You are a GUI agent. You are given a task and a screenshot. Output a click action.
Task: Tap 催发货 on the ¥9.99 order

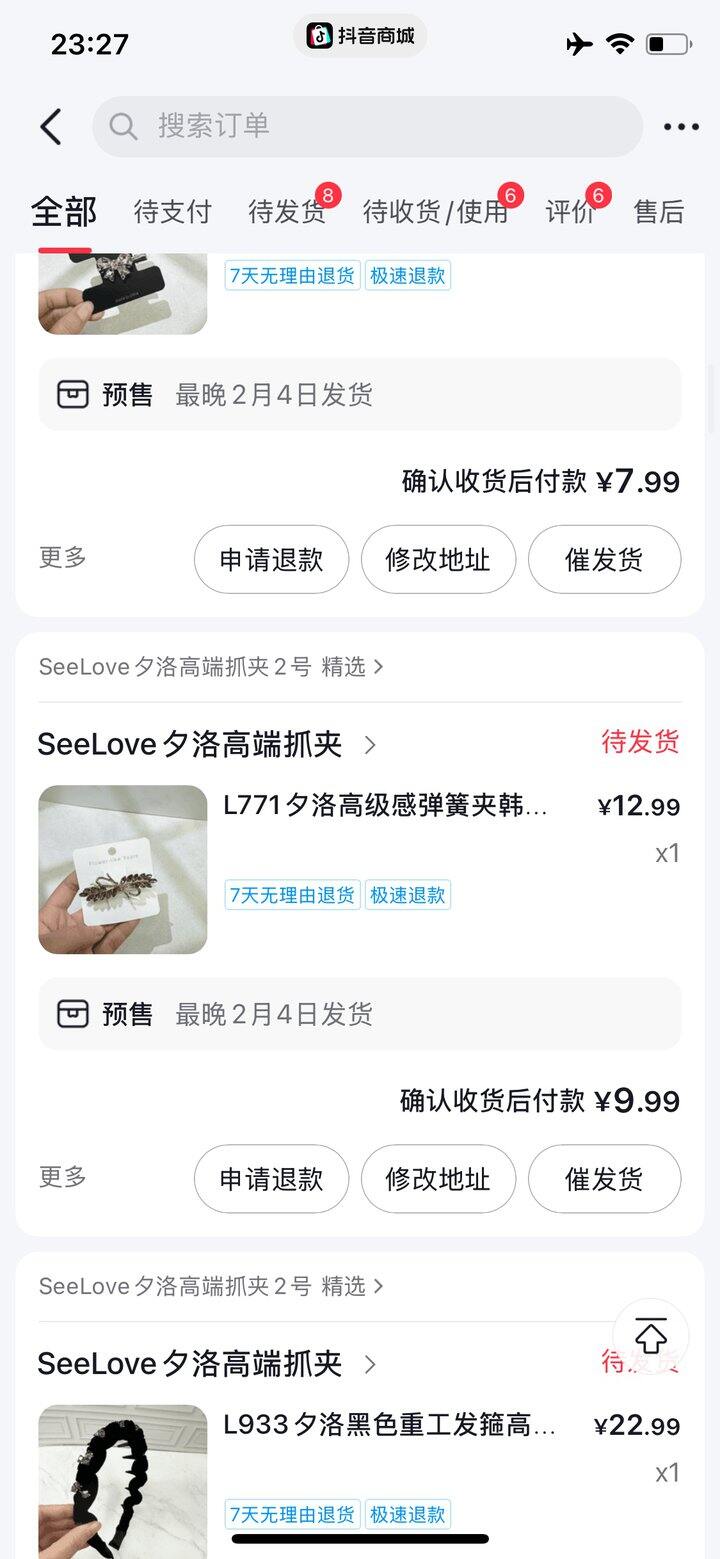click(x=604, y=1179)
